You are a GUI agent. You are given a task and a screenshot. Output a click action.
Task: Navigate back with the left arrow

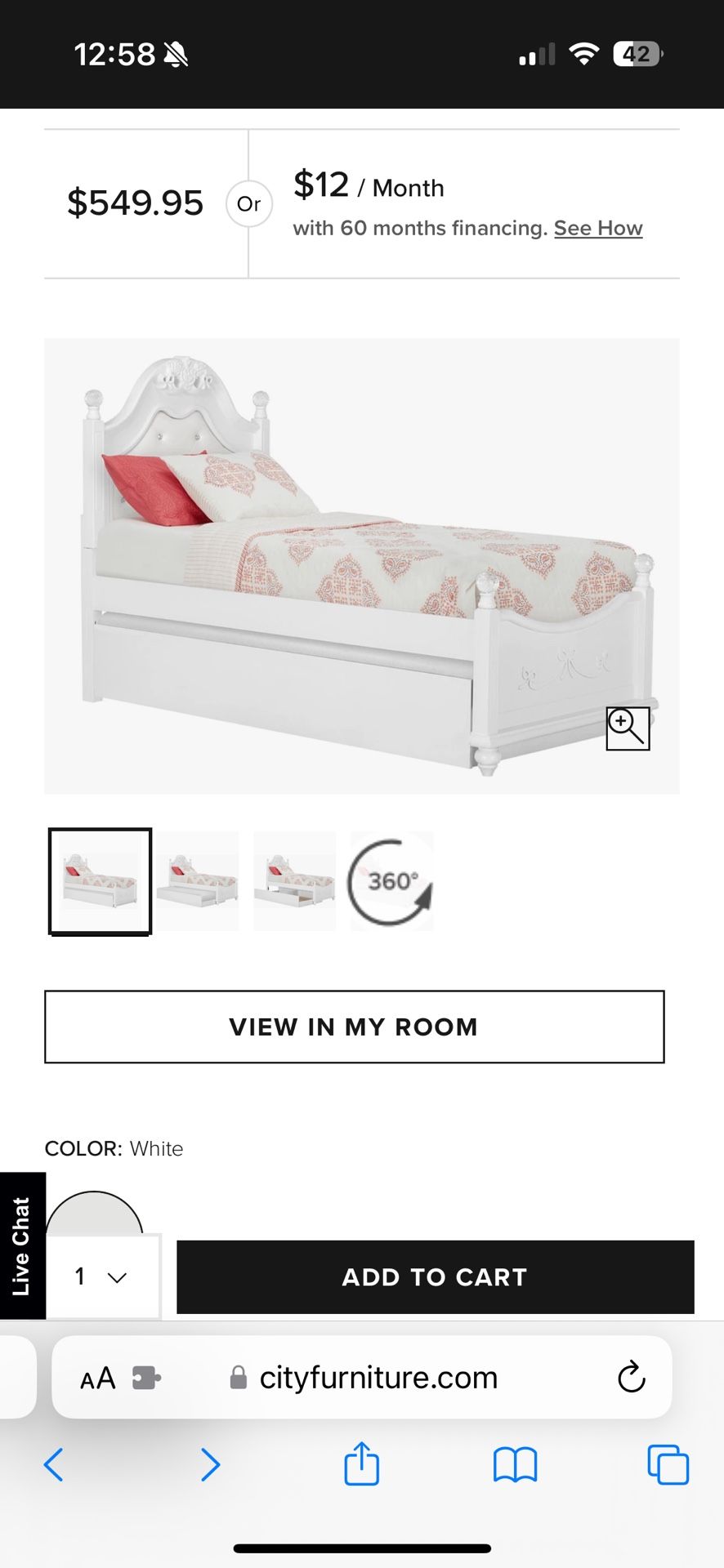click(x=54, y=1464)
